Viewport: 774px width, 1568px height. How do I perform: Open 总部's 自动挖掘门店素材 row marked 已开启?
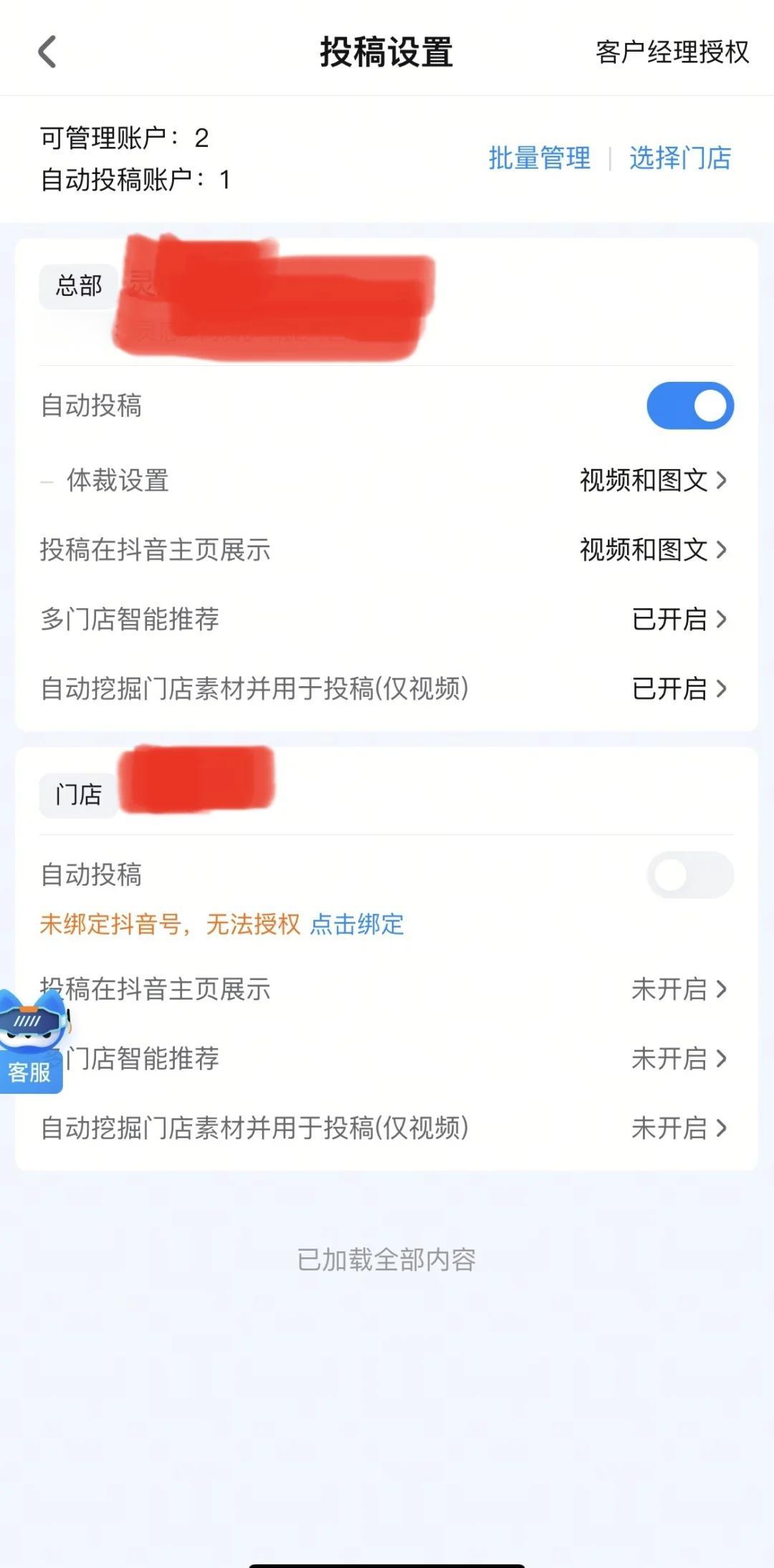(x=386, y=688)
